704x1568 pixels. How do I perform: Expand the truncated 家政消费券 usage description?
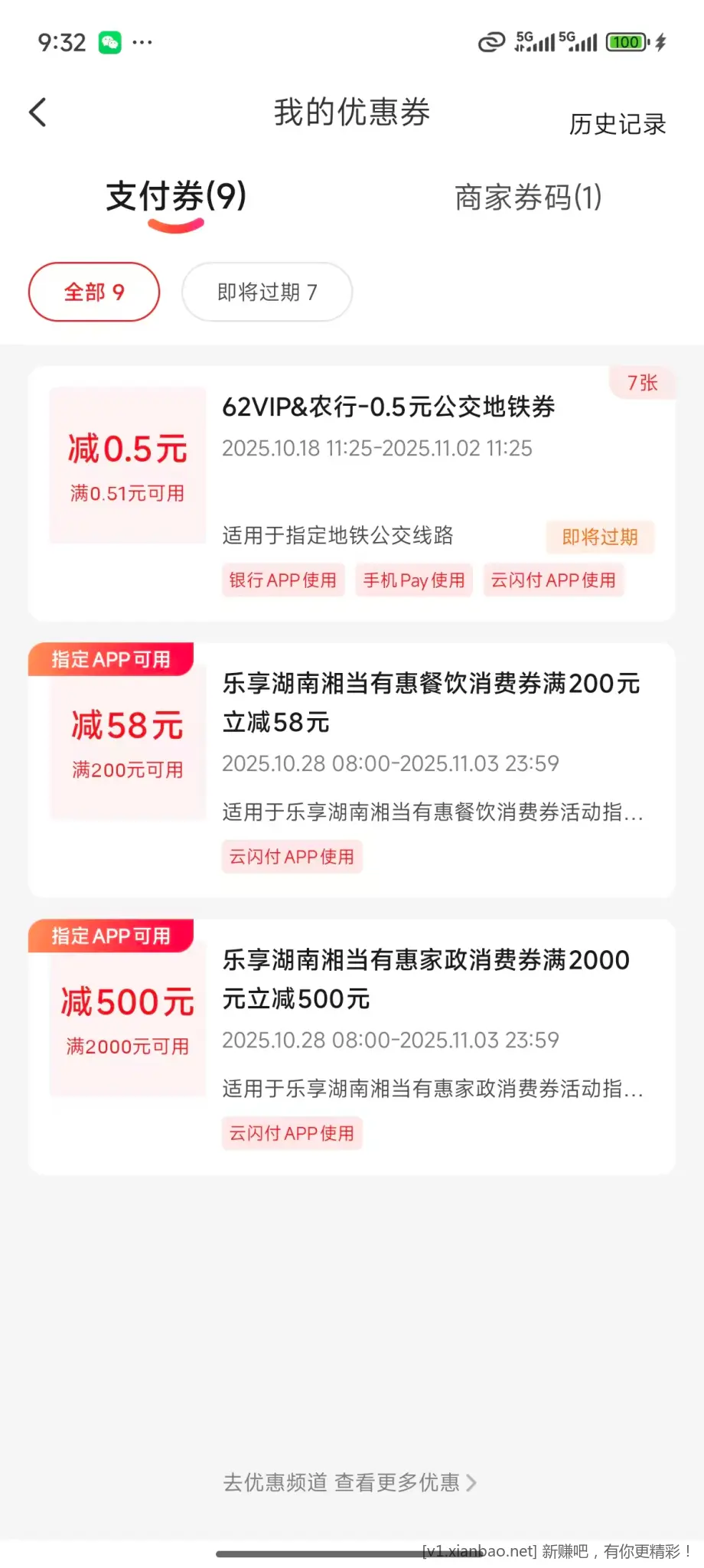432,1089
